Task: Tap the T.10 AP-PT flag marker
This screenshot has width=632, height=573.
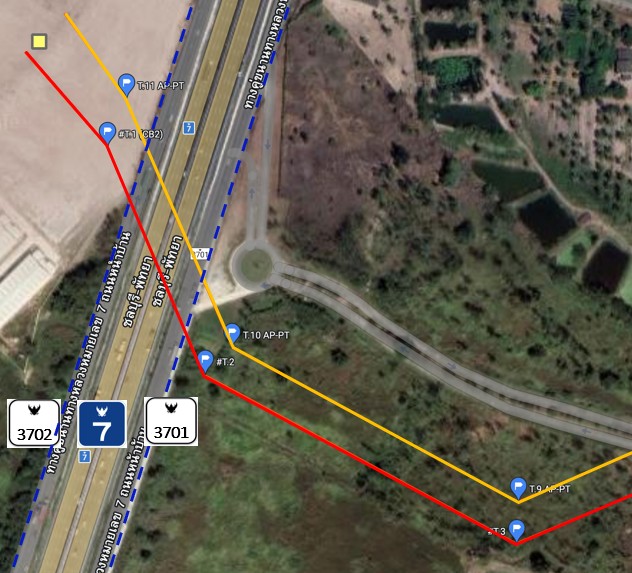Action: (x=232, y=333)
